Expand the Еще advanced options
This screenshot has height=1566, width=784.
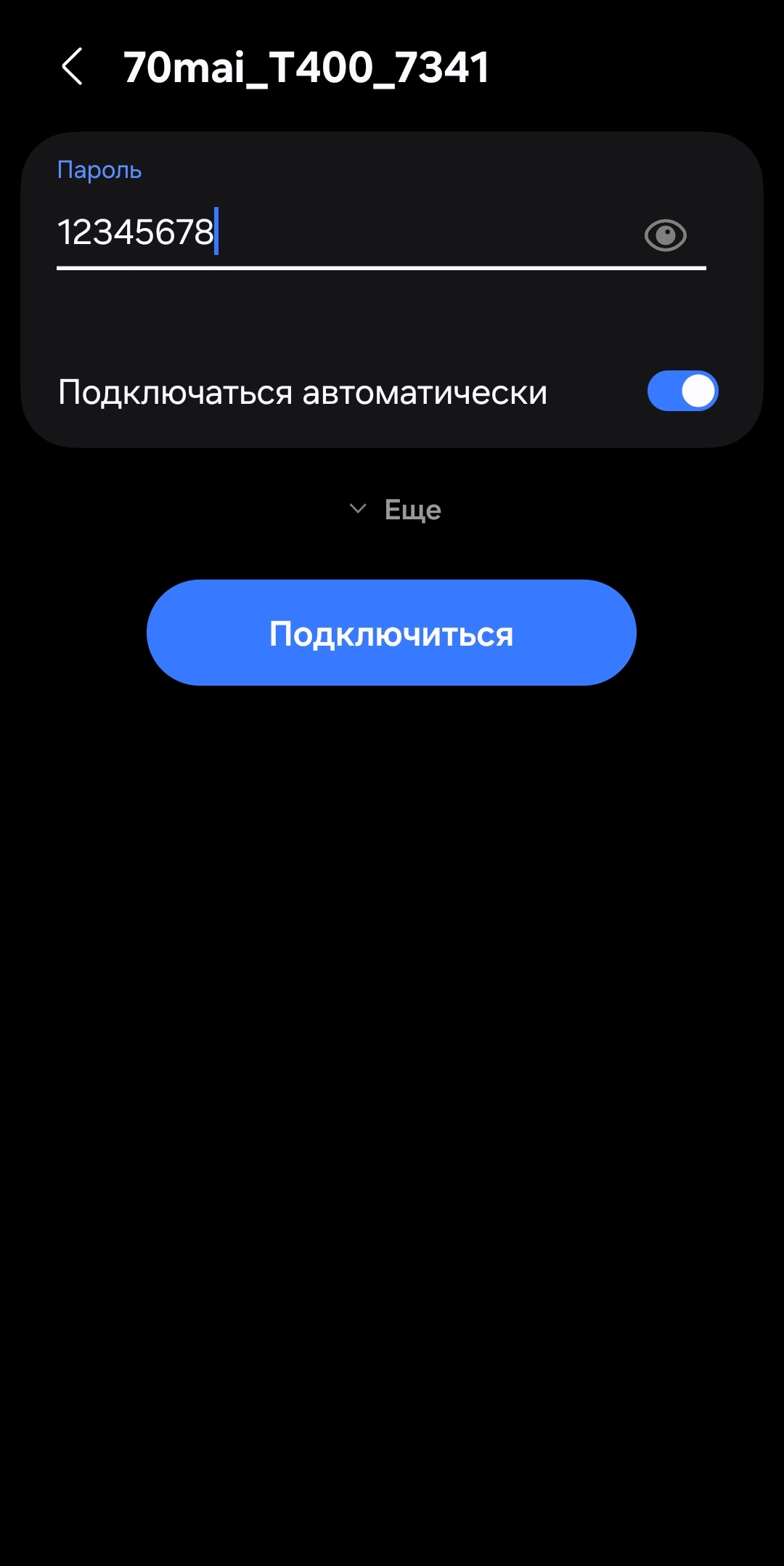click(395, 509)
